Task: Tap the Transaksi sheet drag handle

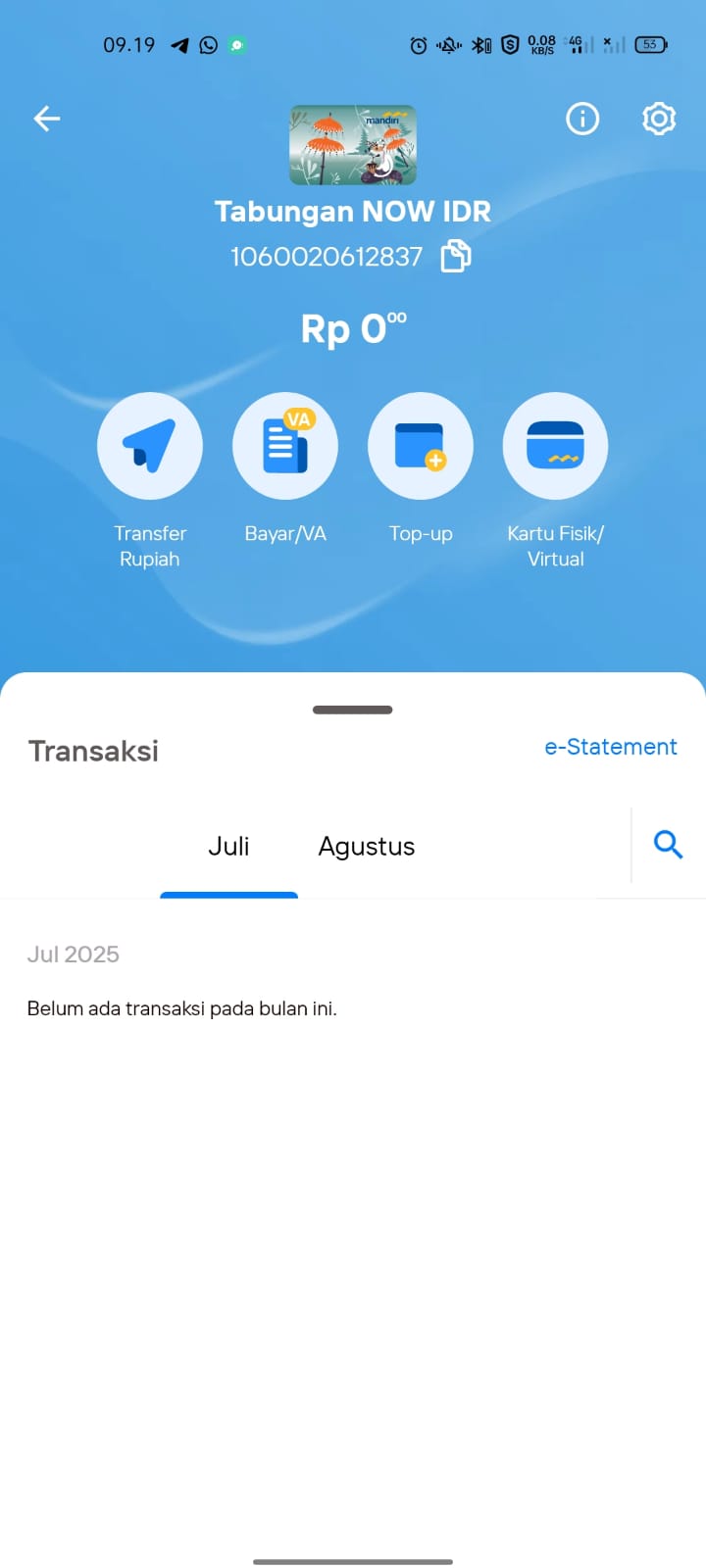Action: (353, 710)
